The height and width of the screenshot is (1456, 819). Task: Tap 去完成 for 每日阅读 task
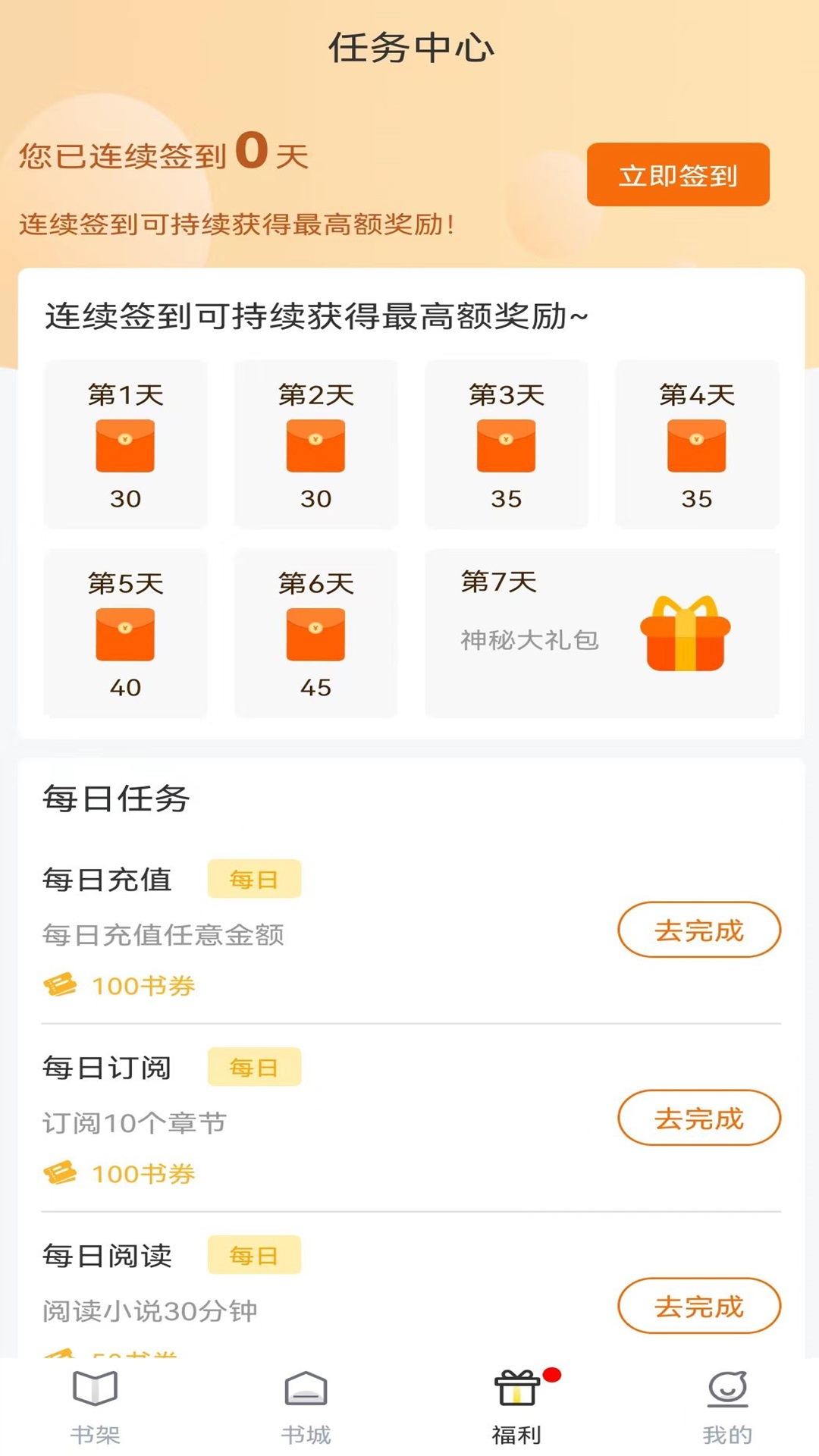699,1306
